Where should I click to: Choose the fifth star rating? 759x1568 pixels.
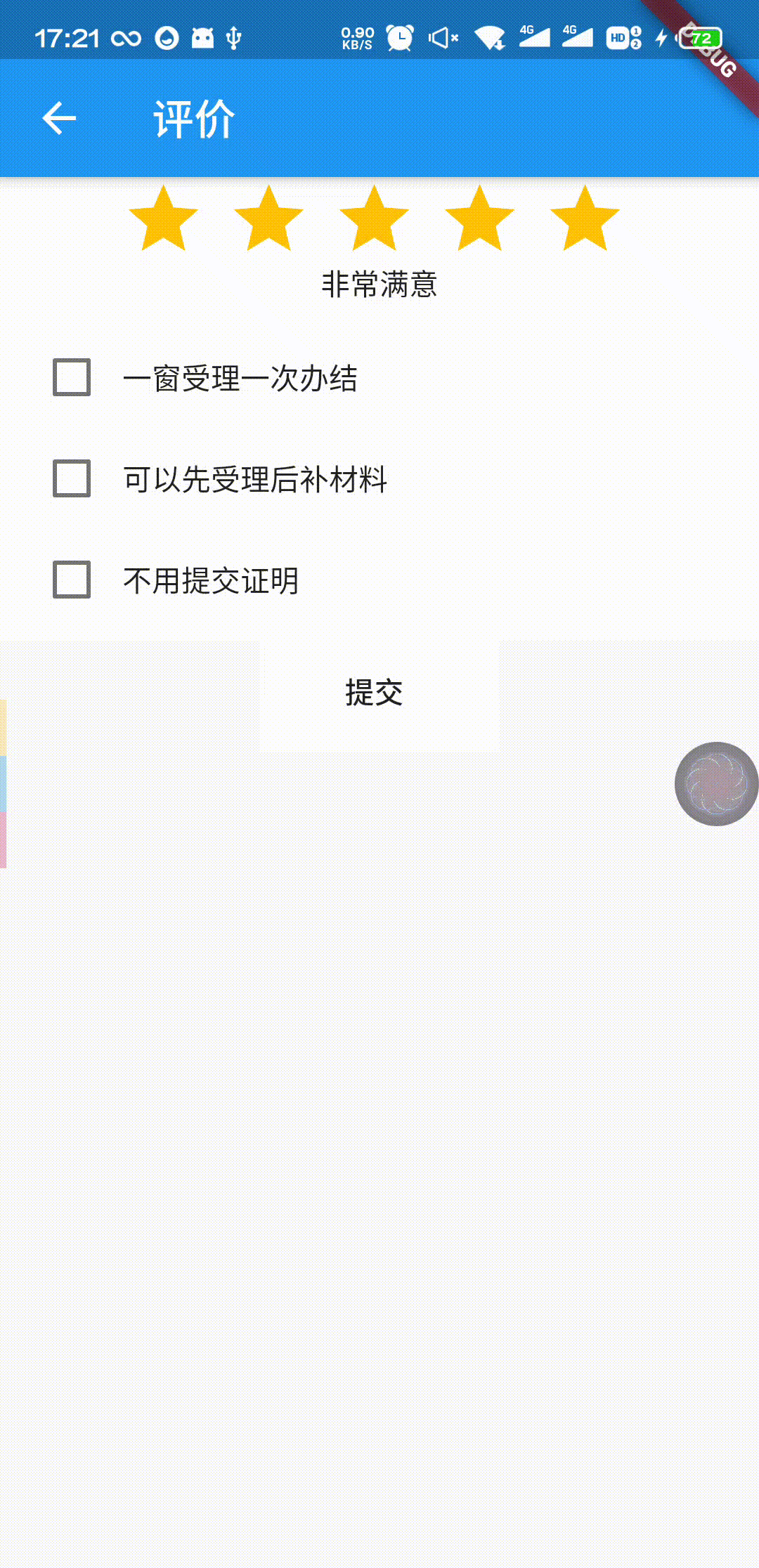[x=585, y=219]
